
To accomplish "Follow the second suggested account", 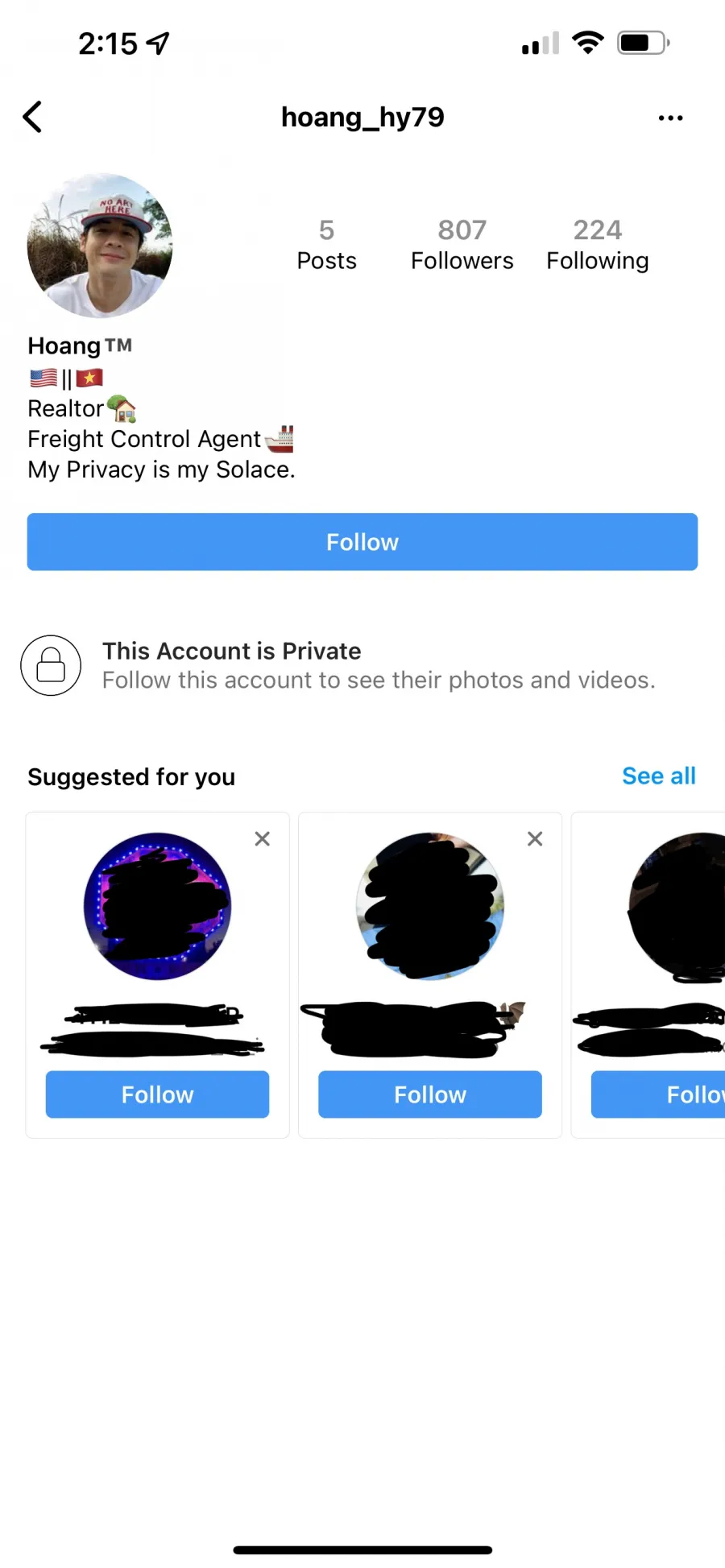I will [x=430, y=1094].
